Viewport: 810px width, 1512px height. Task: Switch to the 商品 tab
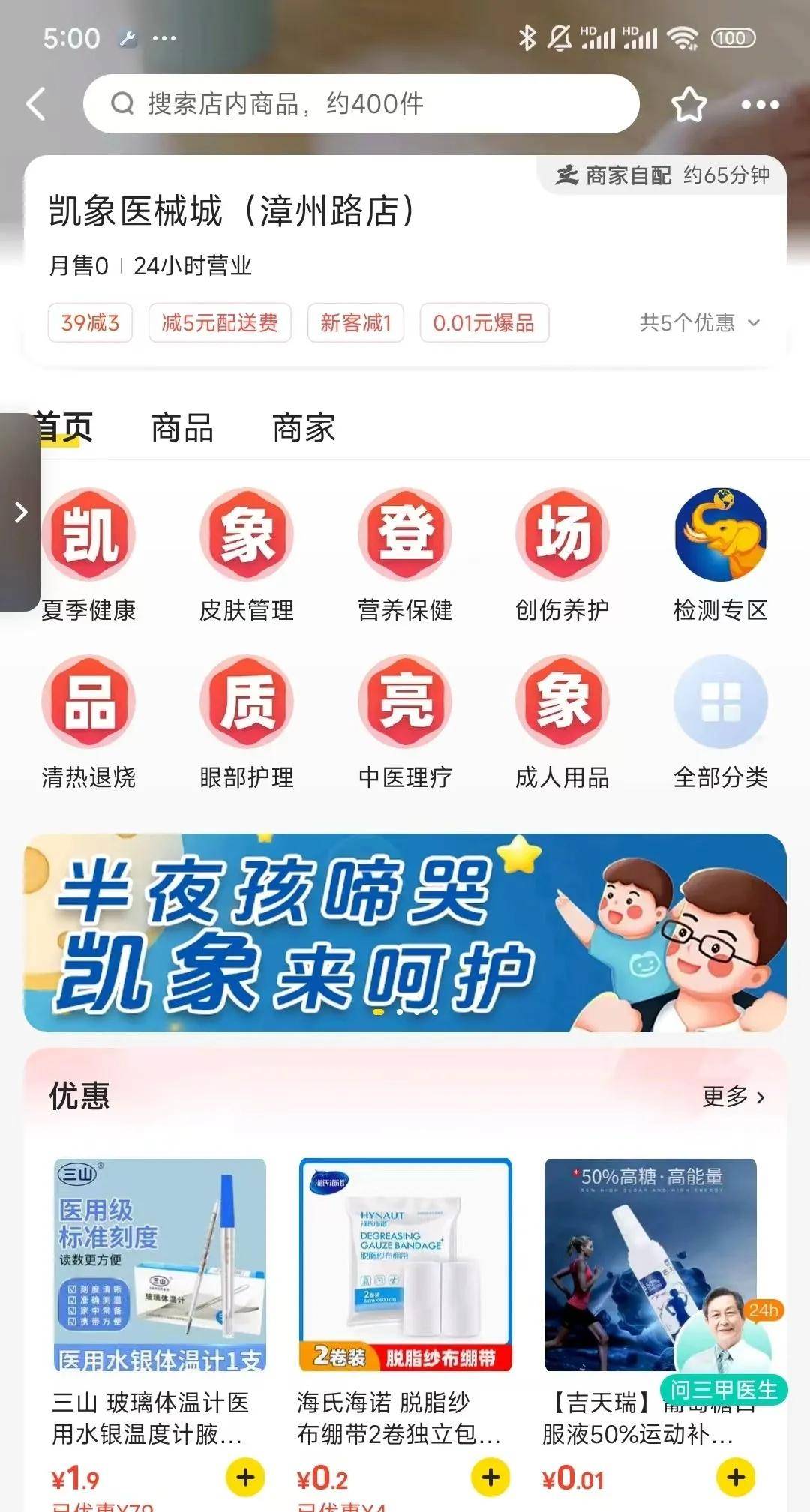pos(182,428)
